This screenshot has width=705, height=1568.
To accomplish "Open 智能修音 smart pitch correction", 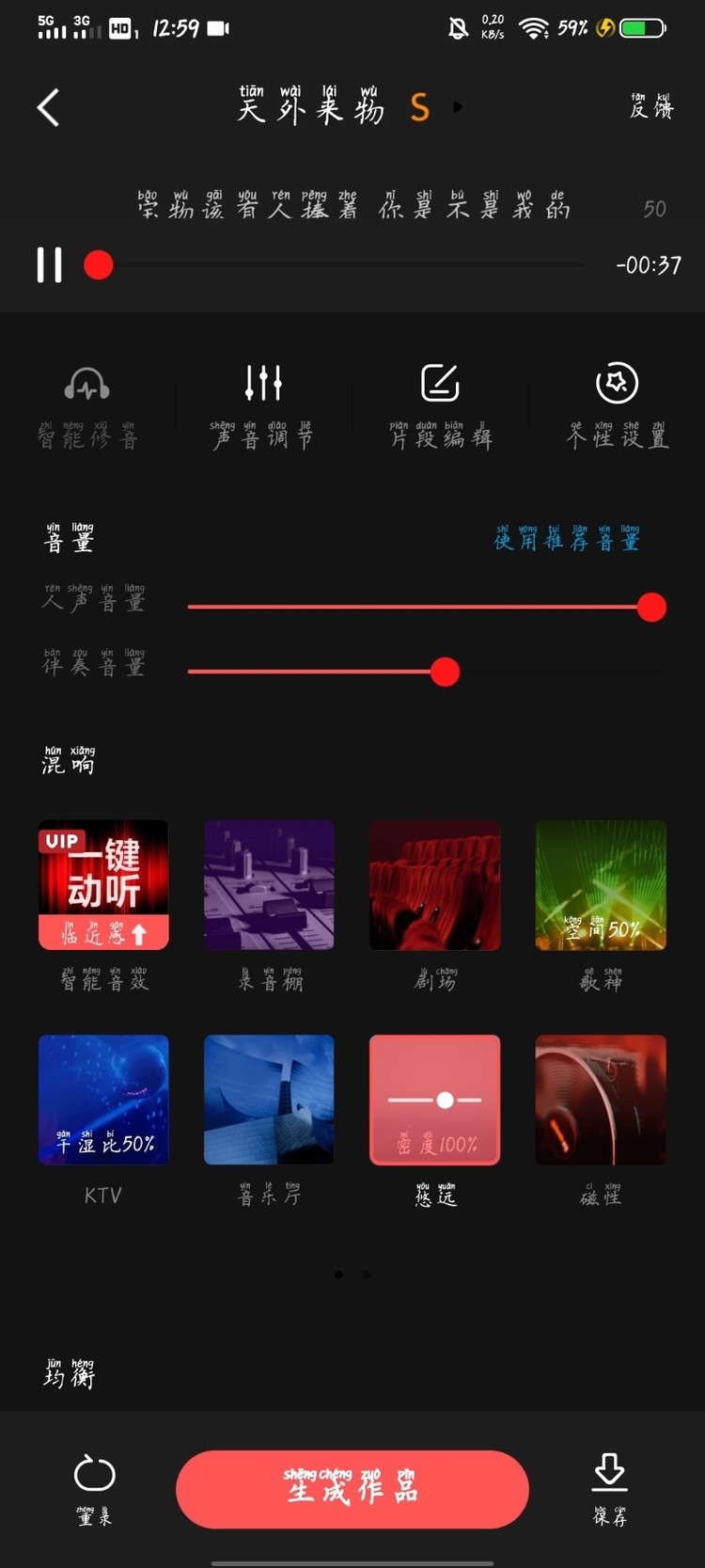I will [87, 404].
